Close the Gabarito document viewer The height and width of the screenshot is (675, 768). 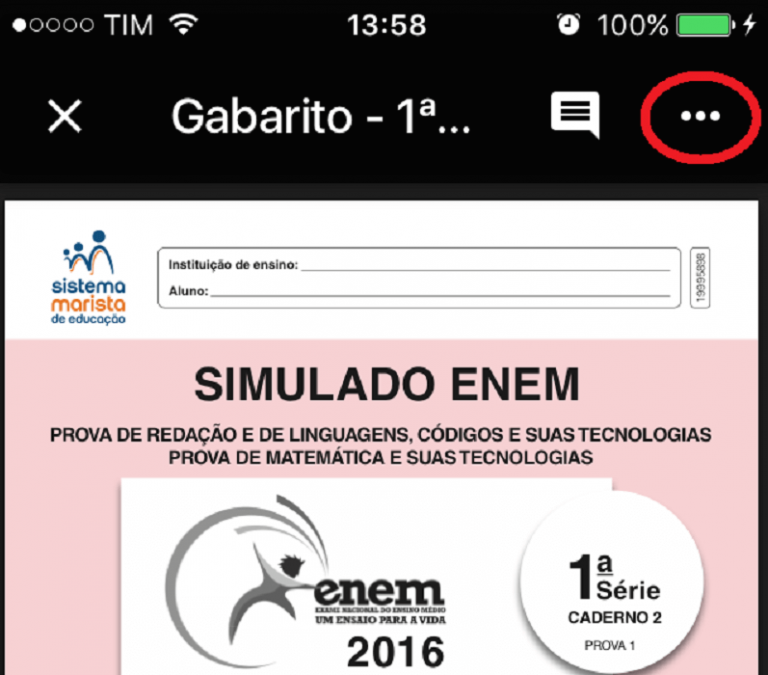click(65, 117)
